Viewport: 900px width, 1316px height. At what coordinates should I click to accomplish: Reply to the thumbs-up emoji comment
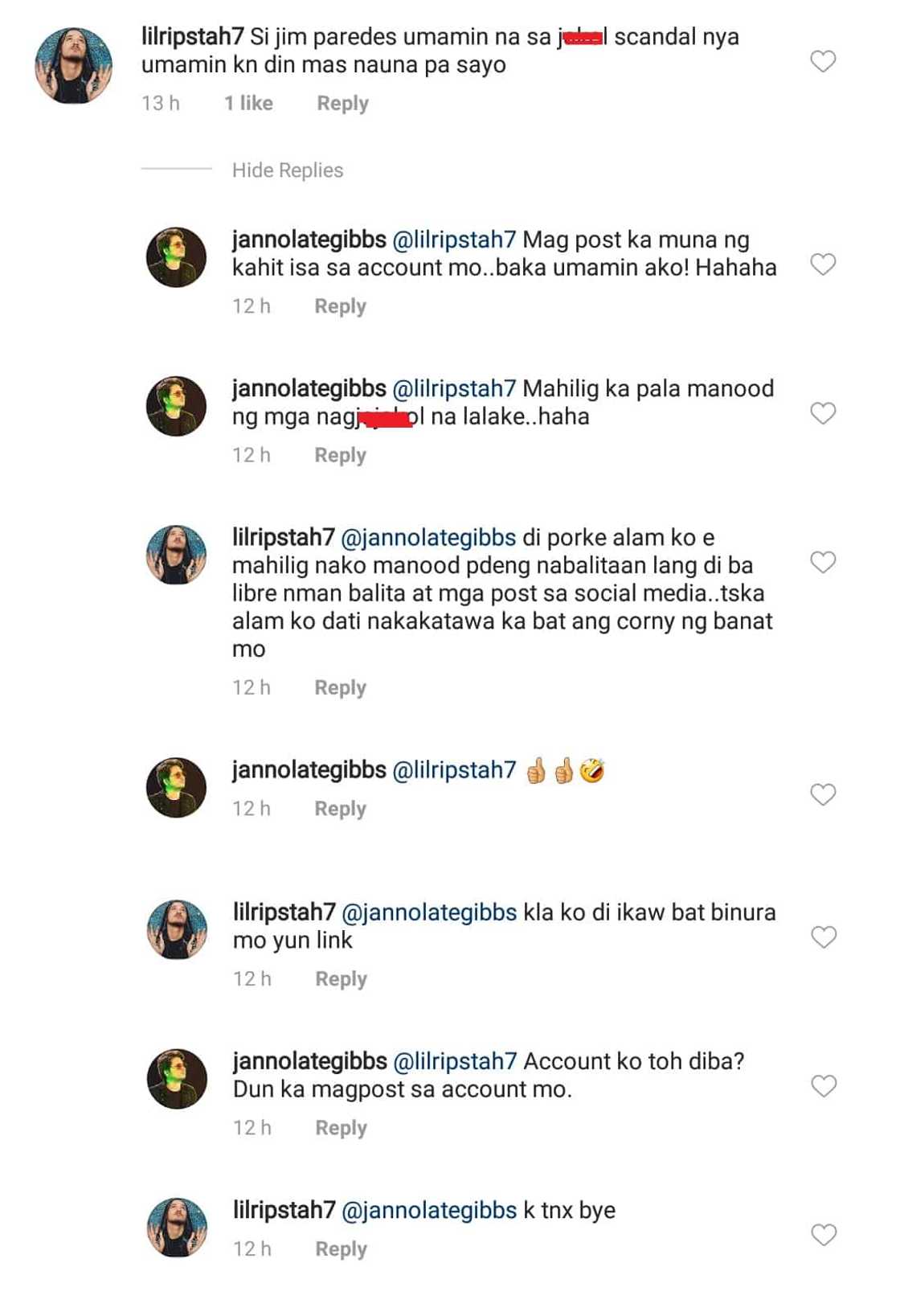pyautogui.click(x=340, y=810)
